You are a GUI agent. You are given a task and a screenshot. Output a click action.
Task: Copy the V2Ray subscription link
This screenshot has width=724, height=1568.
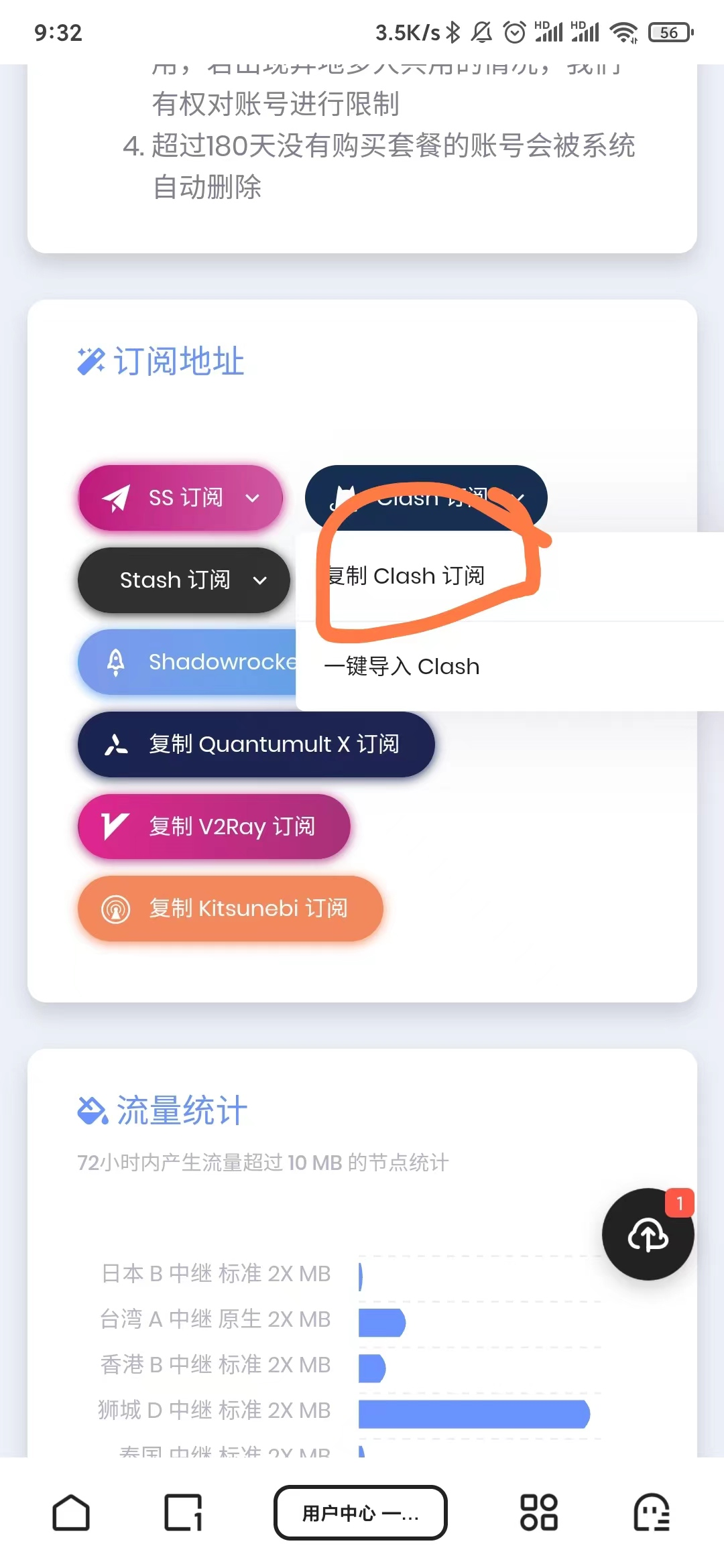point(214,827)
